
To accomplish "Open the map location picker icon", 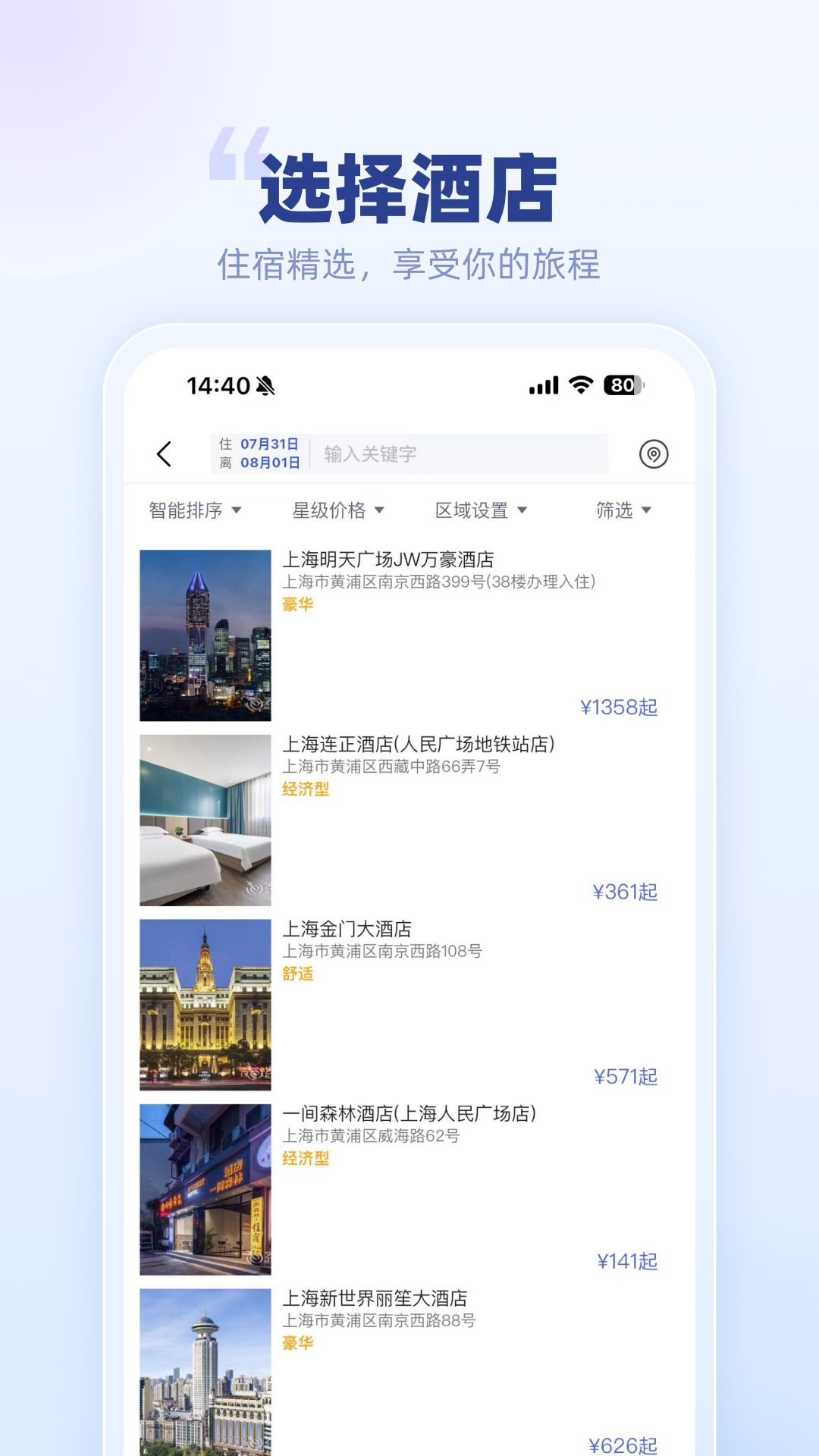I will pos(654,454).
